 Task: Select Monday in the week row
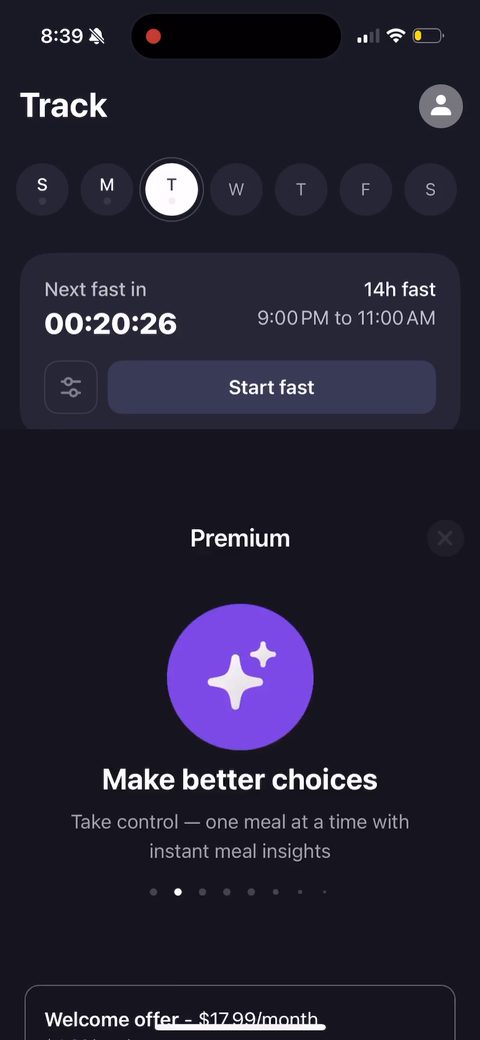click(x=107, y=190)
